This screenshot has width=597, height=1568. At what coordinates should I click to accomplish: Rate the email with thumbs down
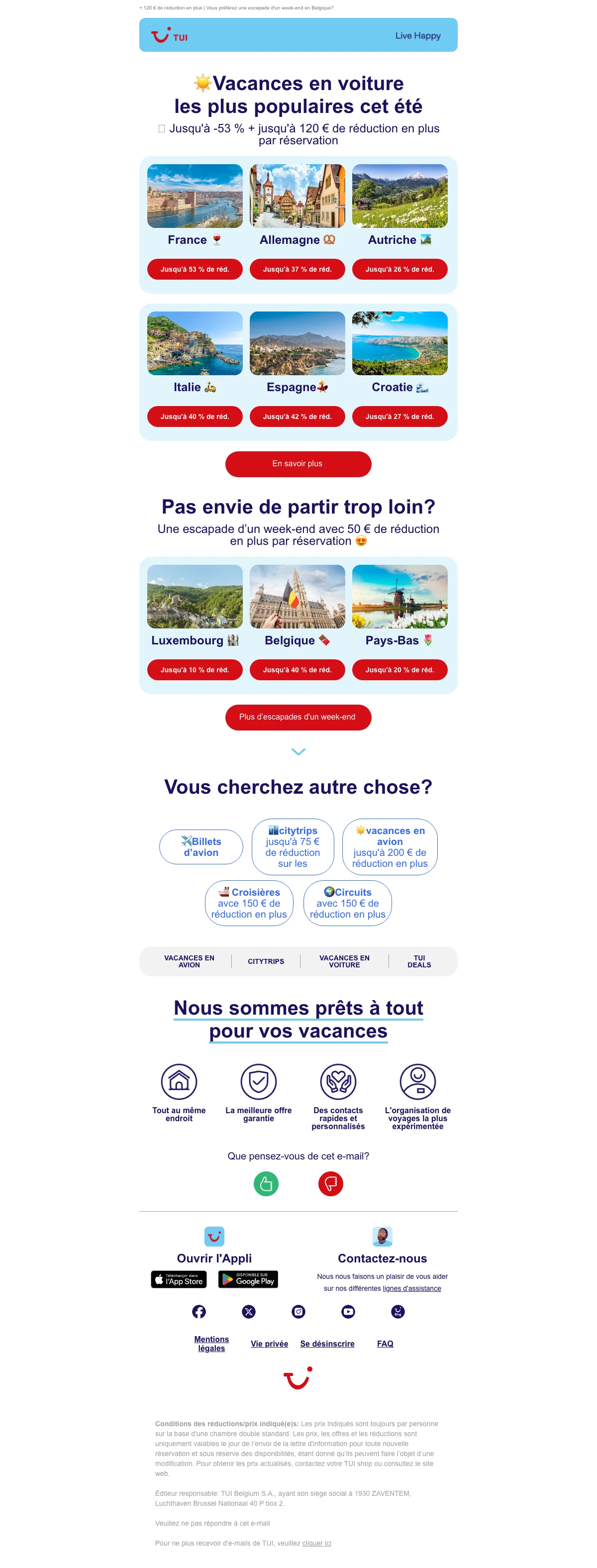tap(330, 1184)
